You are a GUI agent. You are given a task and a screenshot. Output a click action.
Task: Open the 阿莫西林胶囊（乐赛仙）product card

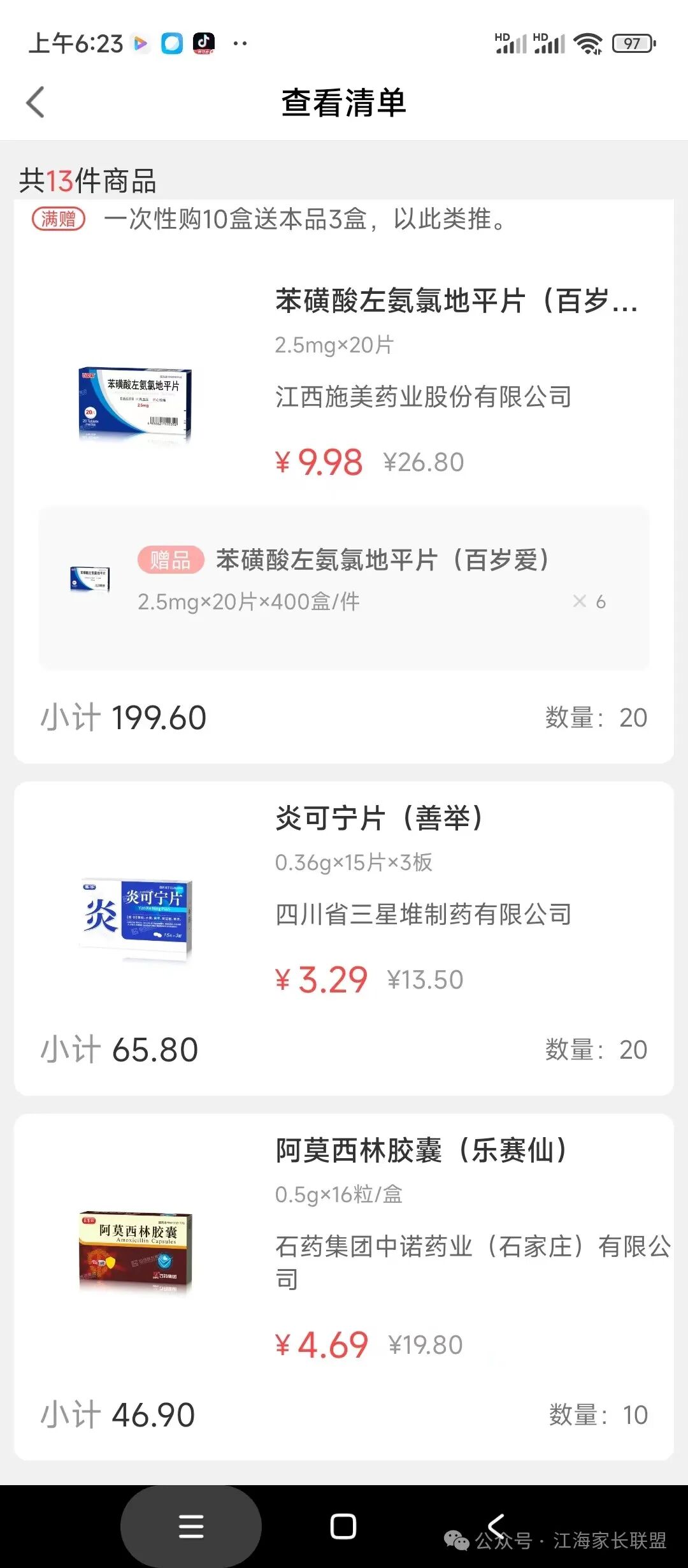pyautogui.click(x=420, y=1151)
